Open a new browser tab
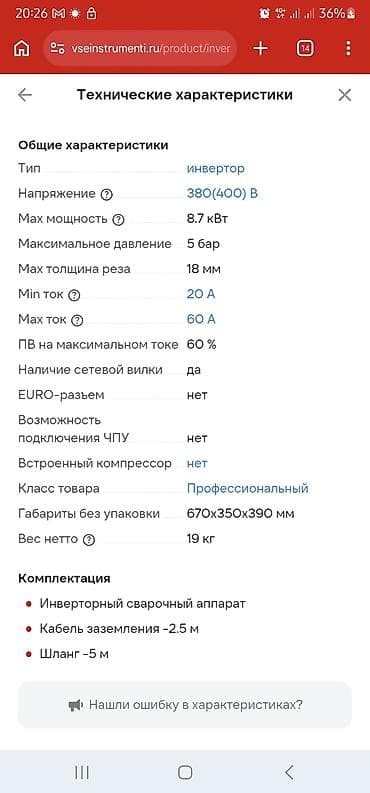 (260, 49)
